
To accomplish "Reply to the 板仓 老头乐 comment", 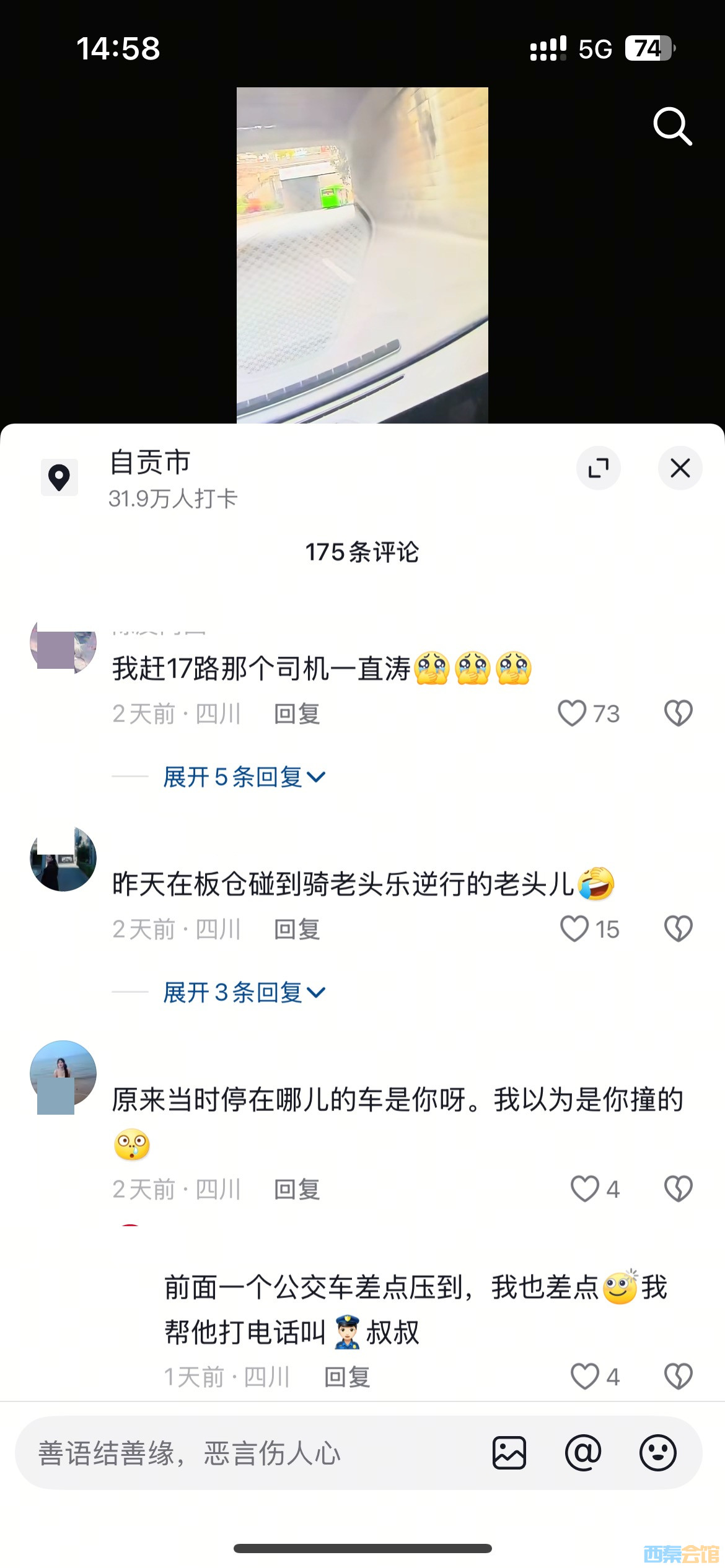I will point(297,930).
